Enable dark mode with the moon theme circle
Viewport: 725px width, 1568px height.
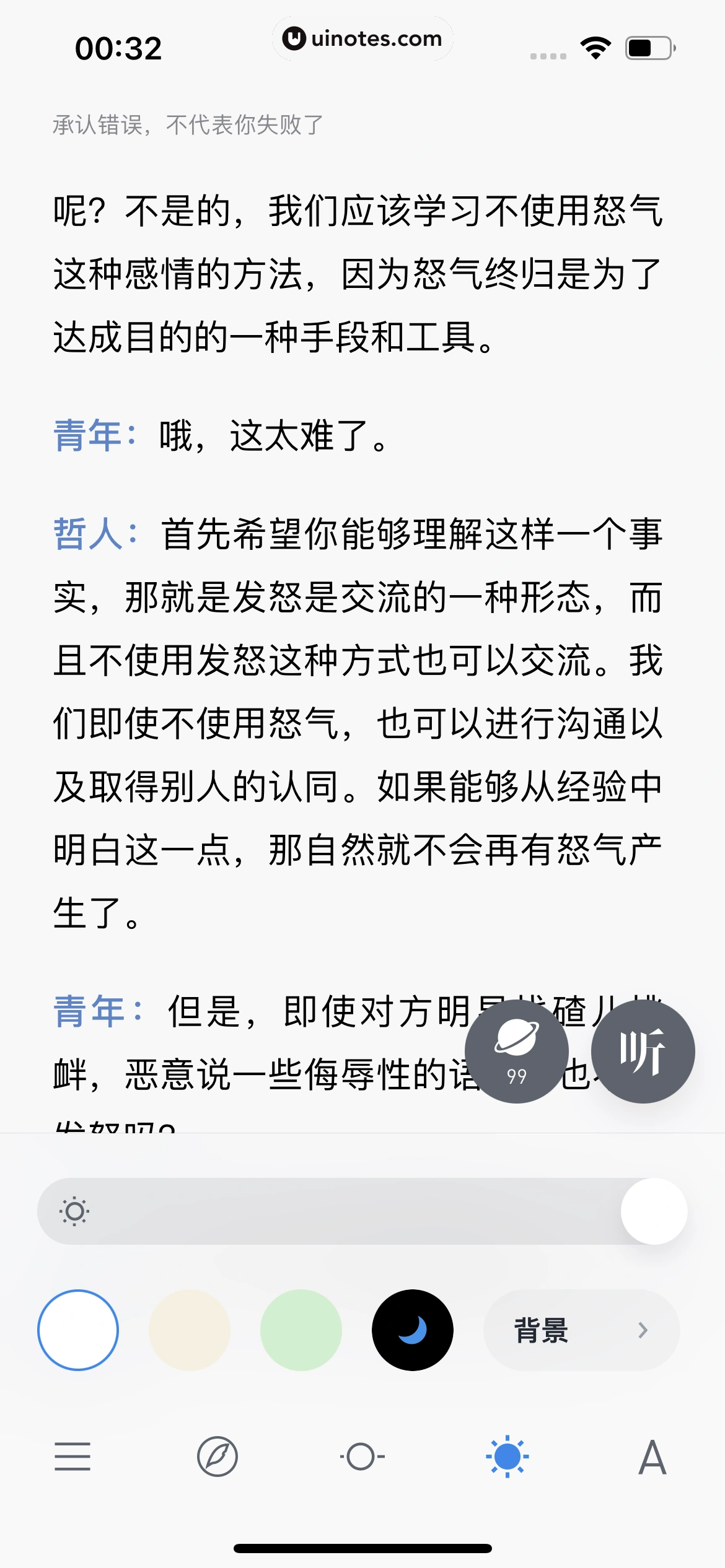[x=413, y=1329]
